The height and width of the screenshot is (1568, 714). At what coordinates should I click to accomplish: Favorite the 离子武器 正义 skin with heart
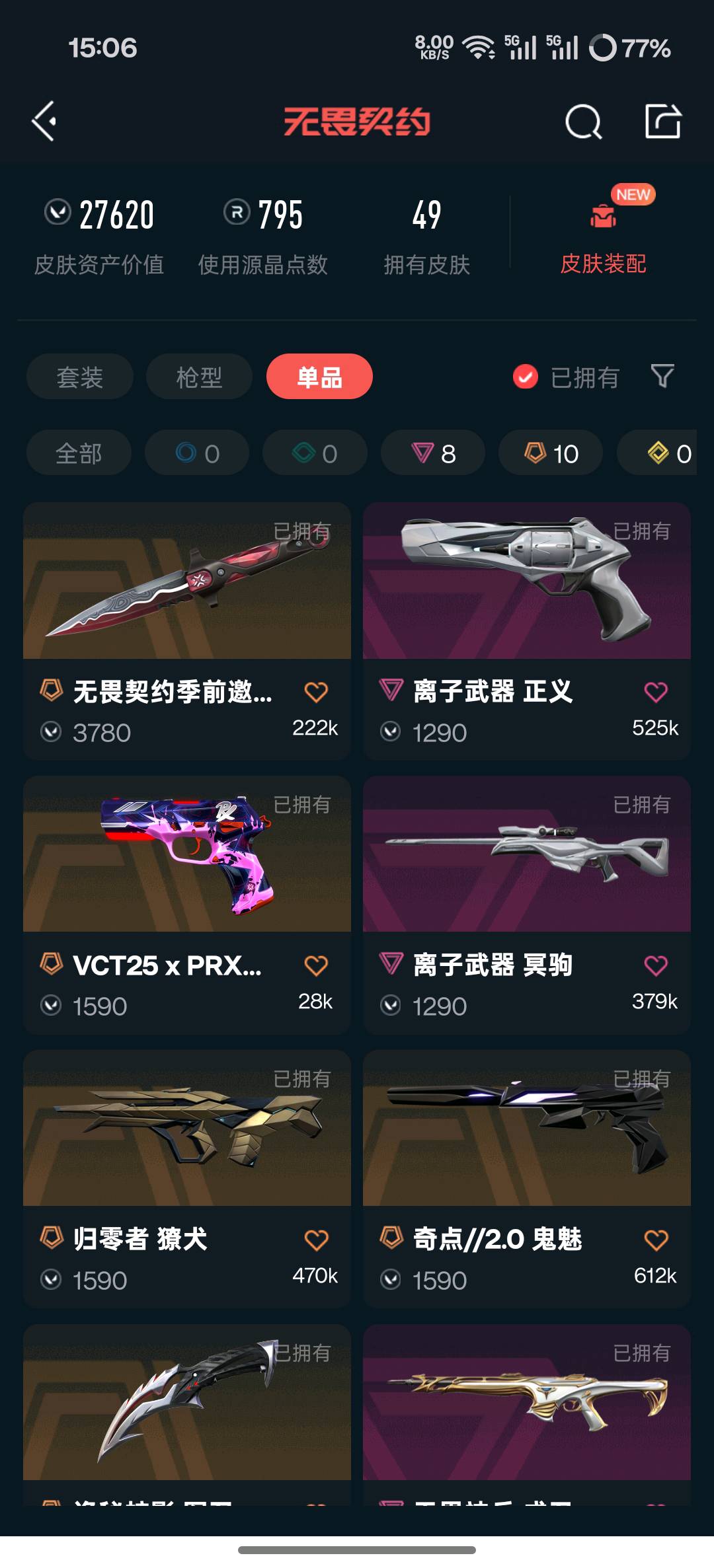[656, 692]
